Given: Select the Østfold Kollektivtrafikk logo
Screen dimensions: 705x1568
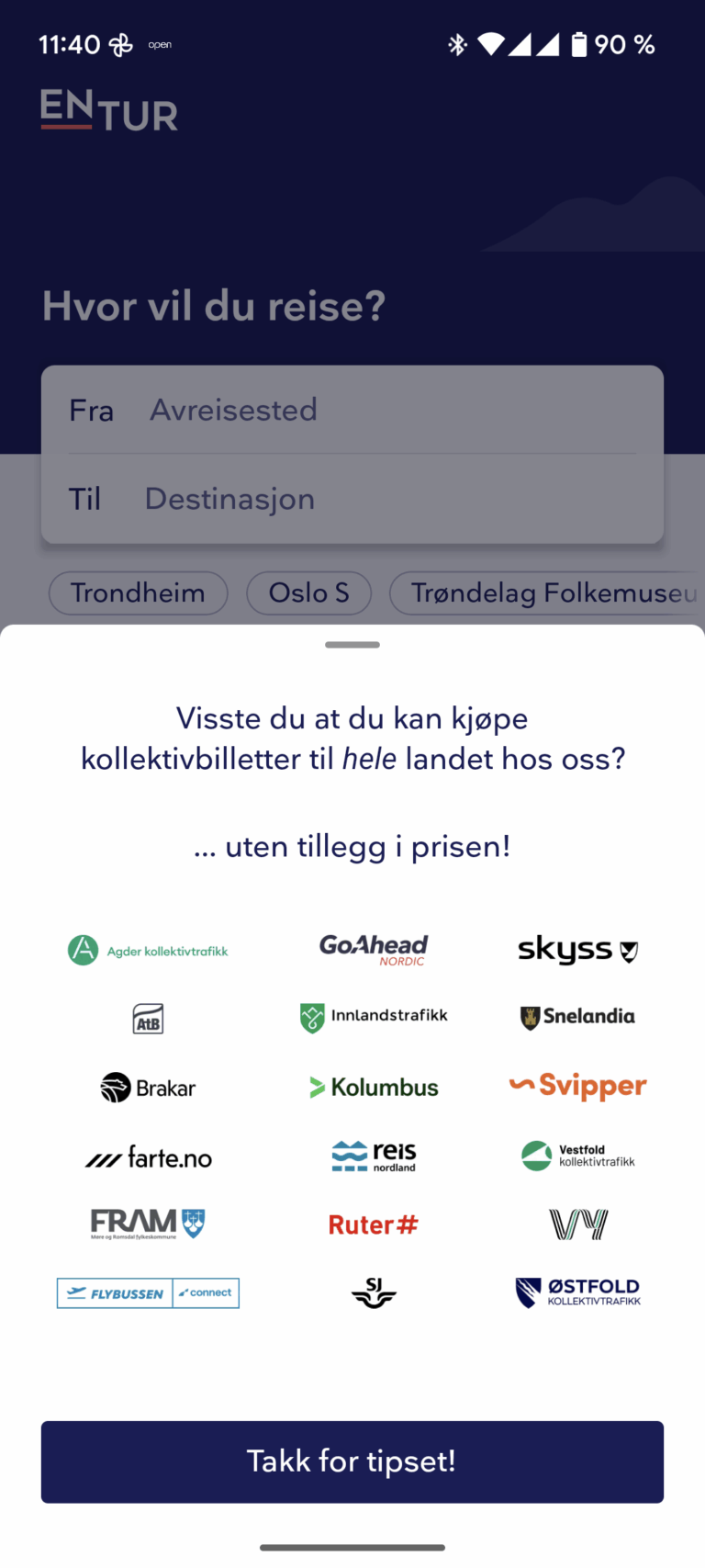Looking at the screenshot, I should pos(576,1292).
